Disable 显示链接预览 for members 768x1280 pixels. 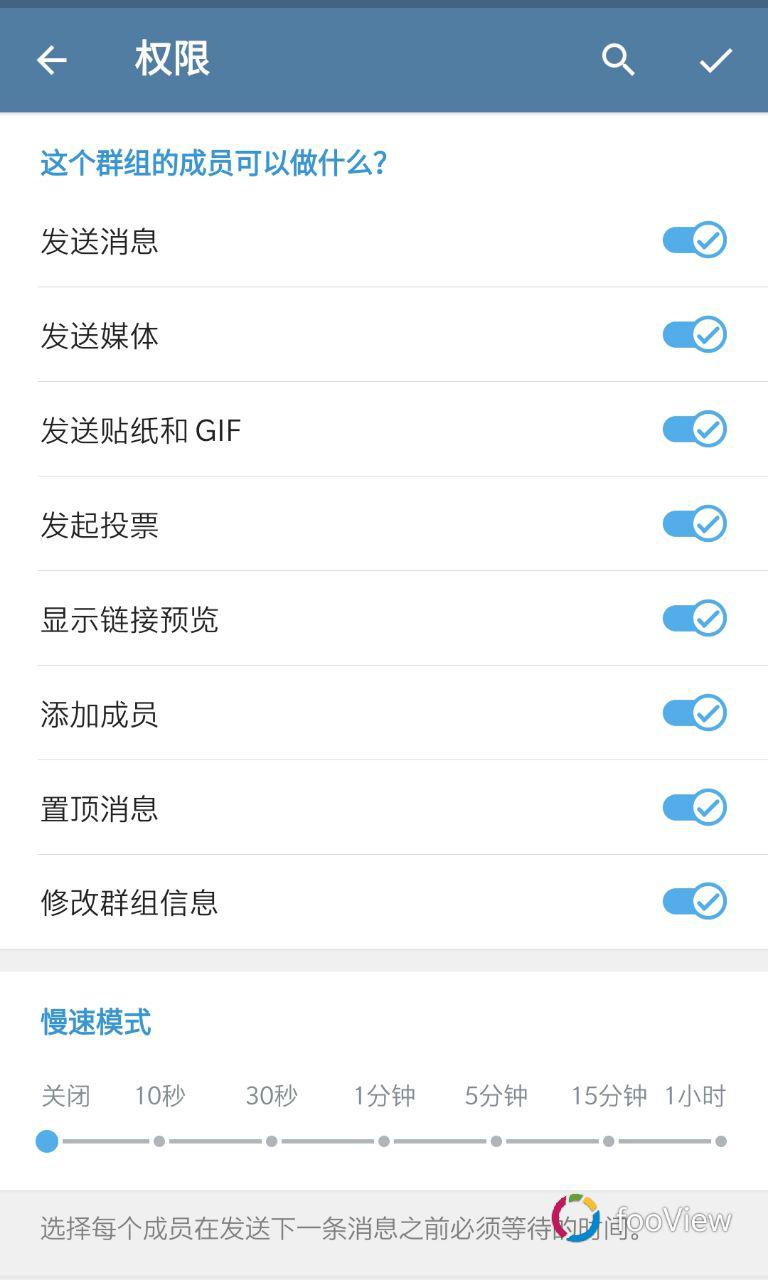(x=694, y=619)
